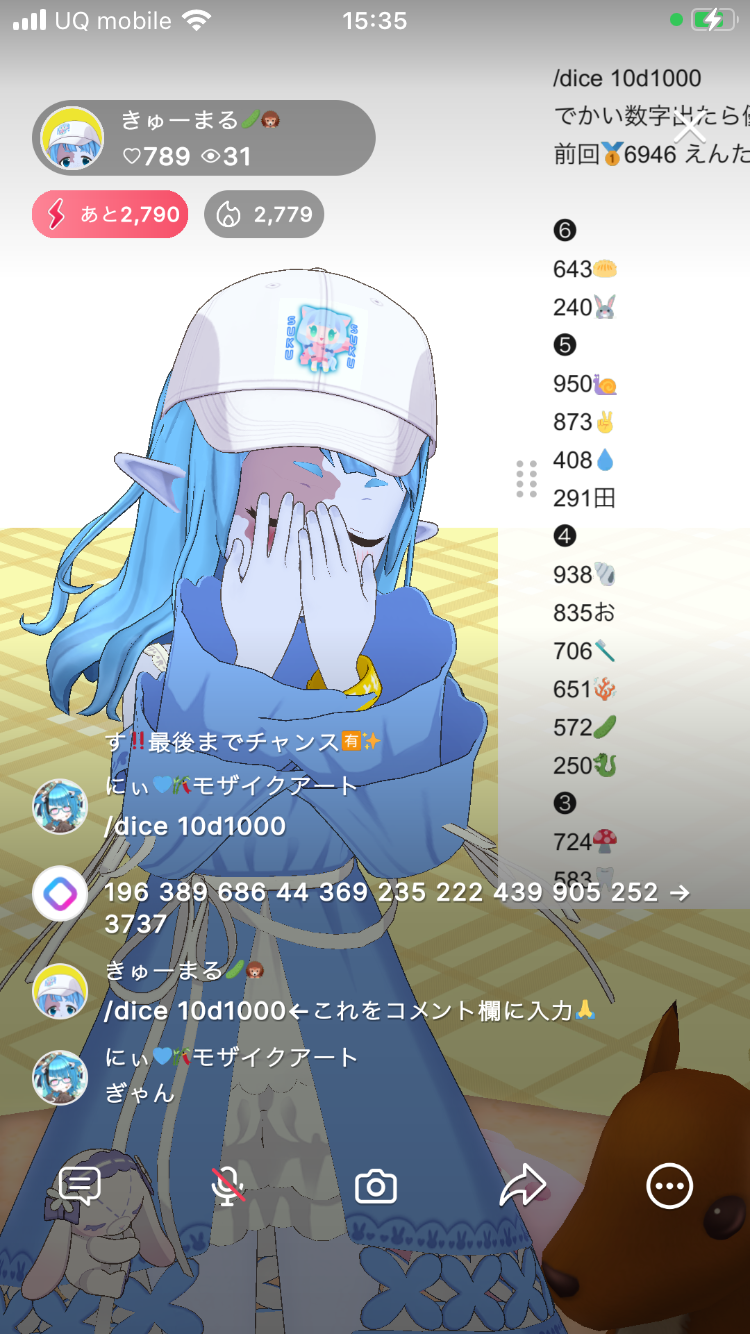Screen dimensions: 750x1334
Task: Open the 2,779 flame points badge
Action: (x=264, y=214)
